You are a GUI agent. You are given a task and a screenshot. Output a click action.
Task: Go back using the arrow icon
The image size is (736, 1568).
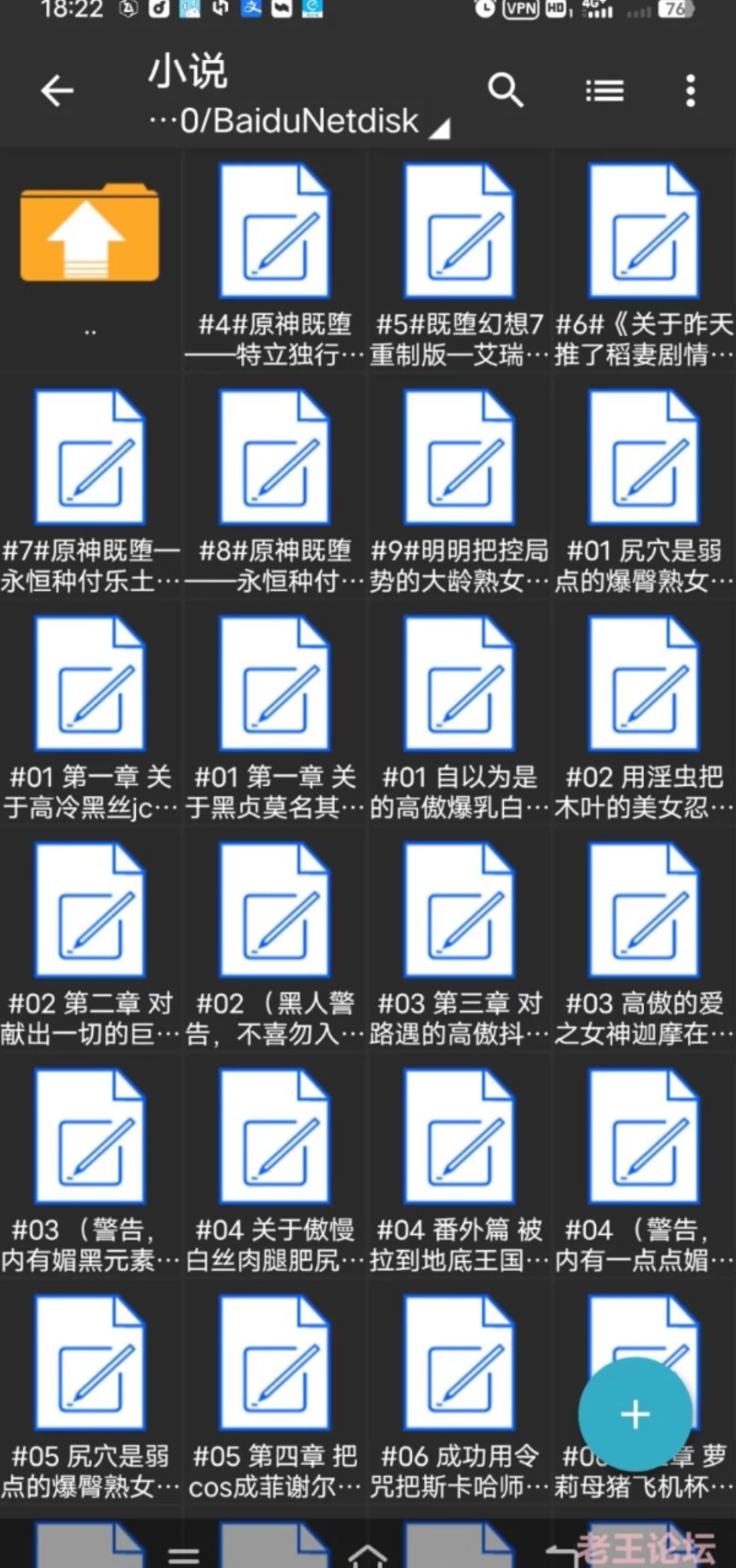(58, 91)
